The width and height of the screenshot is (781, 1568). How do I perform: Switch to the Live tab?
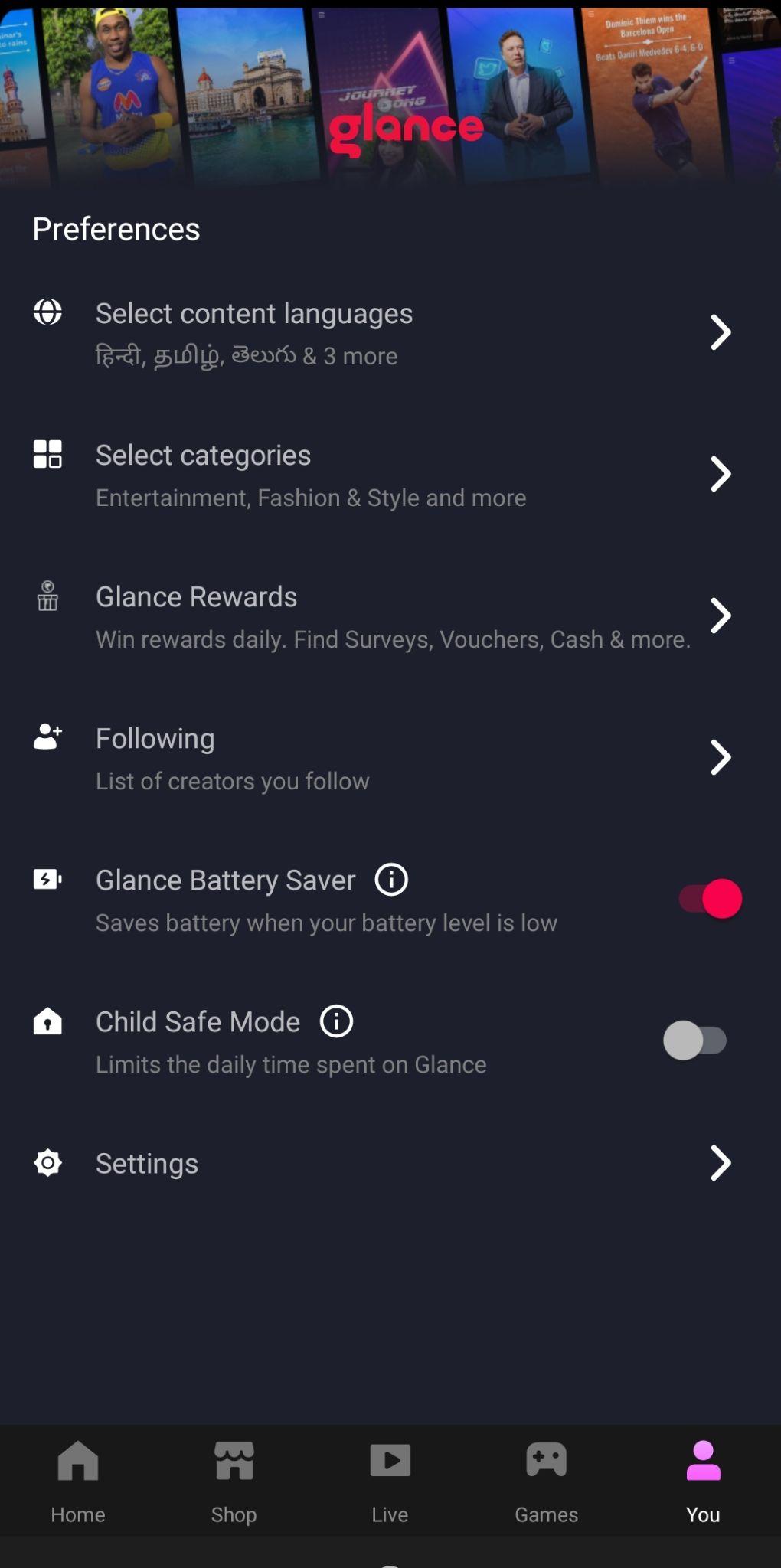[x=390, y=1481]
